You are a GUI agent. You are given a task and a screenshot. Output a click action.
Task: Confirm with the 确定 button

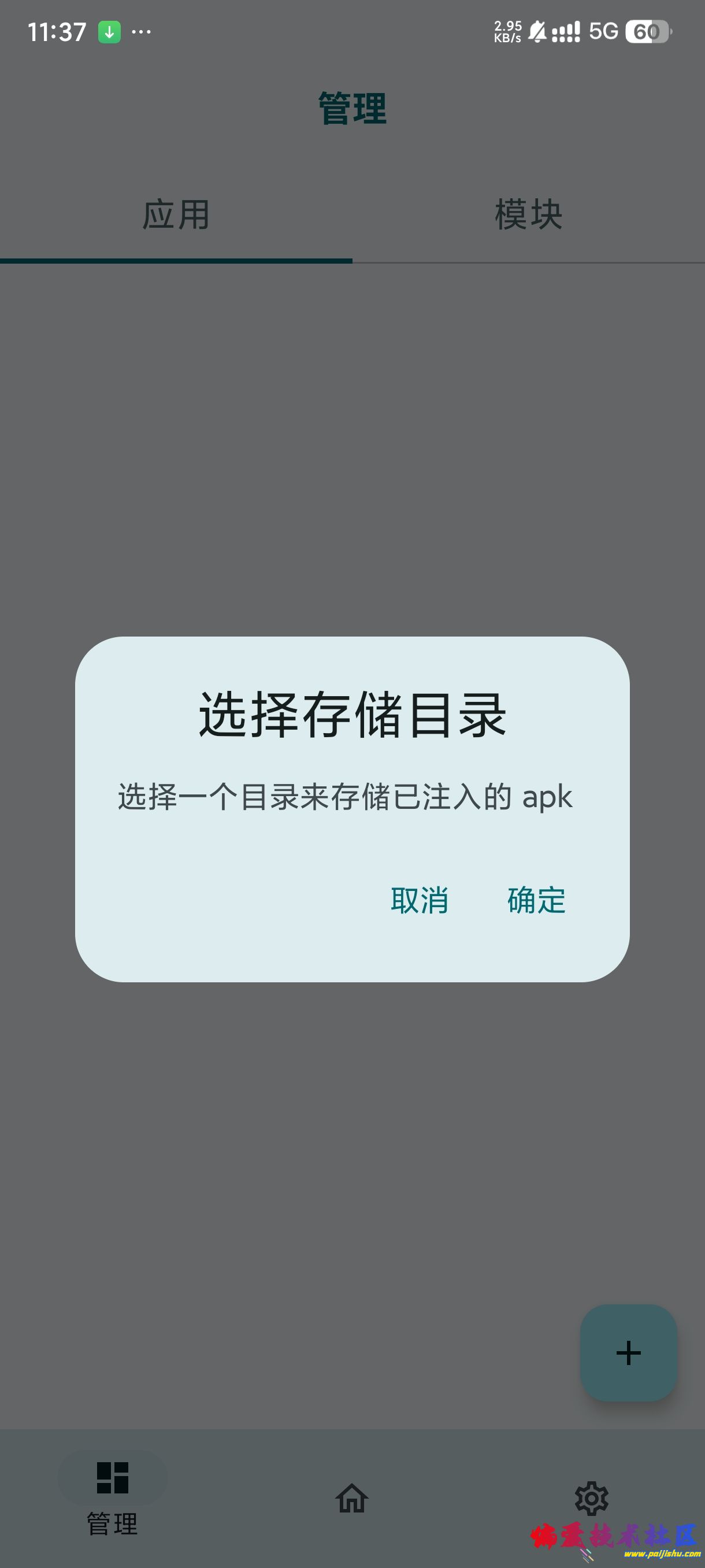click(536, 900)
